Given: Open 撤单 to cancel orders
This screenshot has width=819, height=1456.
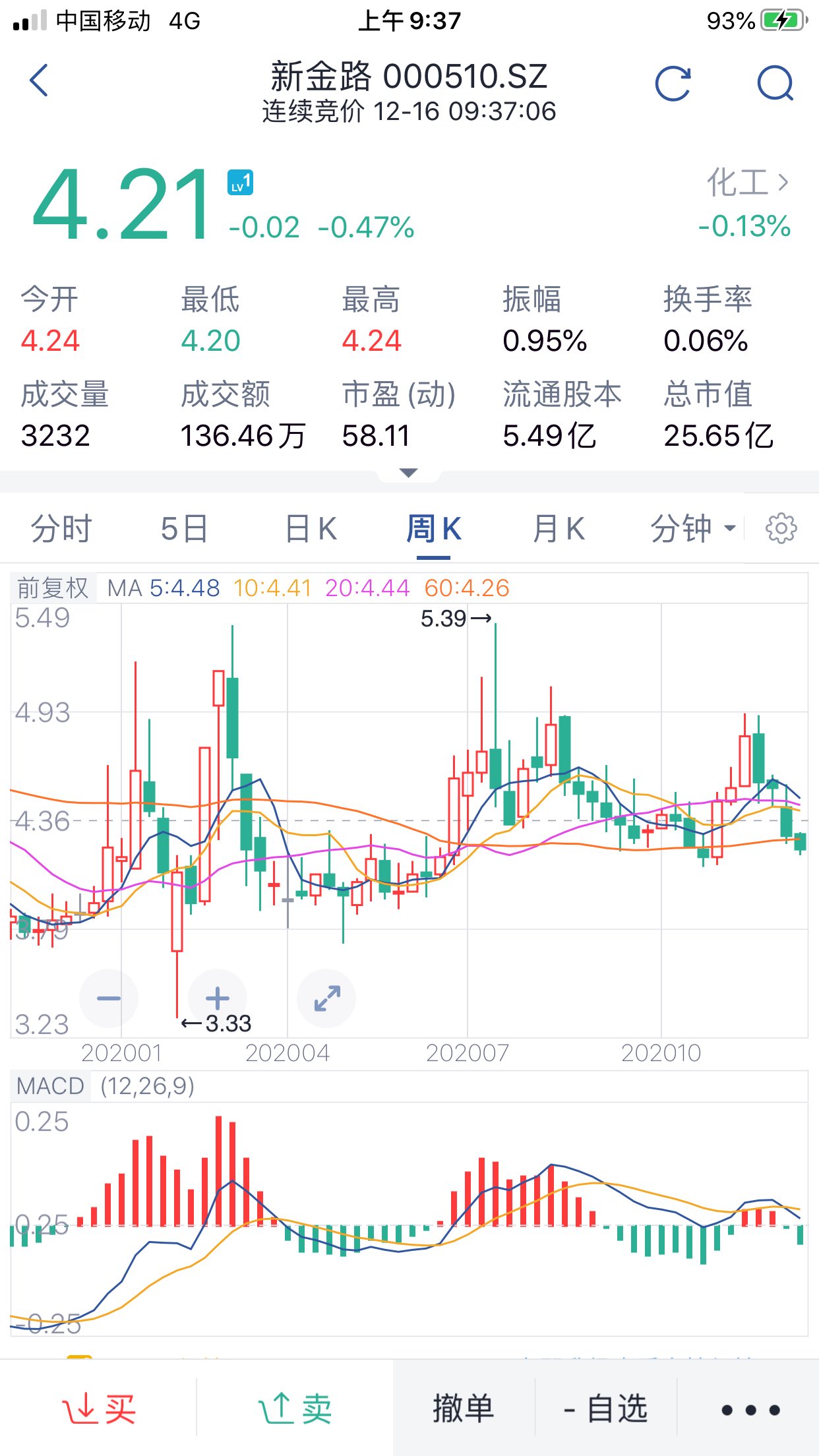Looking at the screenshot, I should coord(464,1409).
